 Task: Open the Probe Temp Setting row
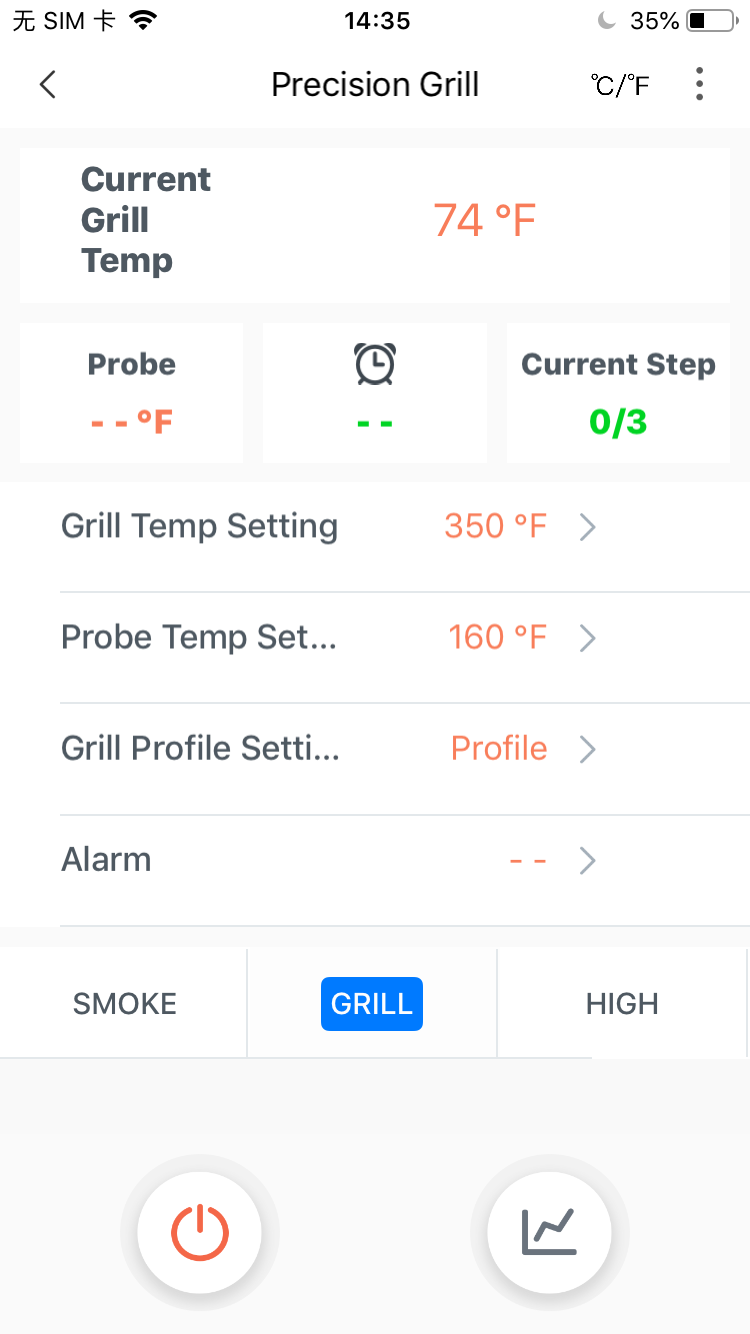pos(375,638)
